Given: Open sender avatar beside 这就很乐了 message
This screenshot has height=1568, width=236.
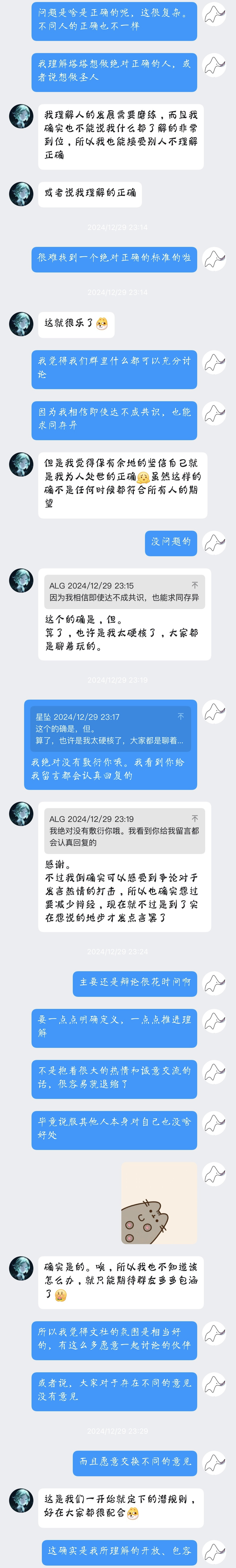Looking at the screenshot, I should point(21,324).
